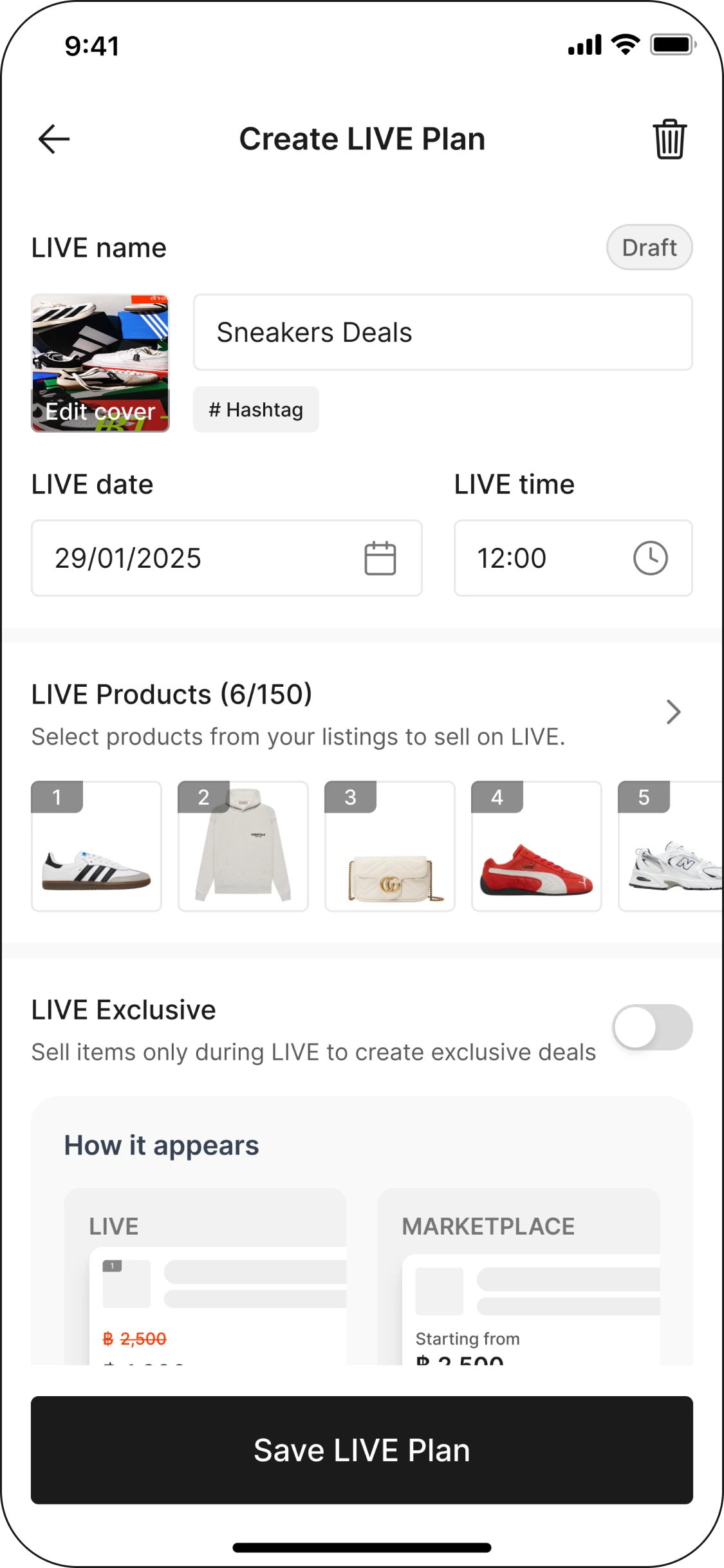Open LIVE Products selection chevron

[x=673, y=712]
